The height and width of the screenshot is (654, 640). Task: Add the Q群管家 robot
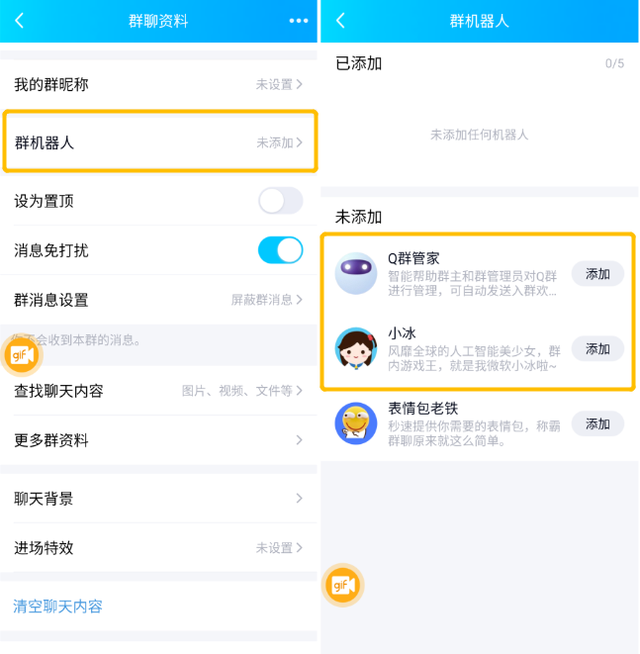coord(597,274)
